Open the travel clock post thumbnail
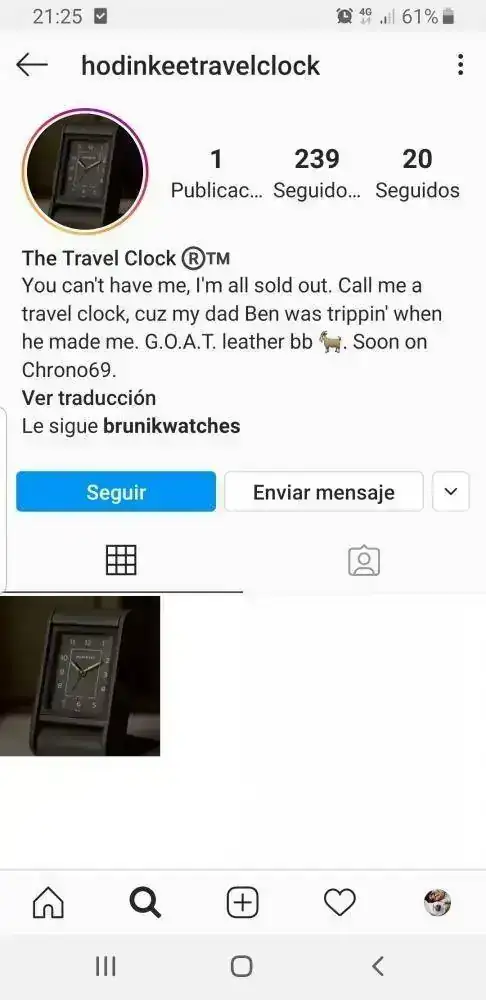The height and width of the screenshot is (1000, 486). pos(80,676)
